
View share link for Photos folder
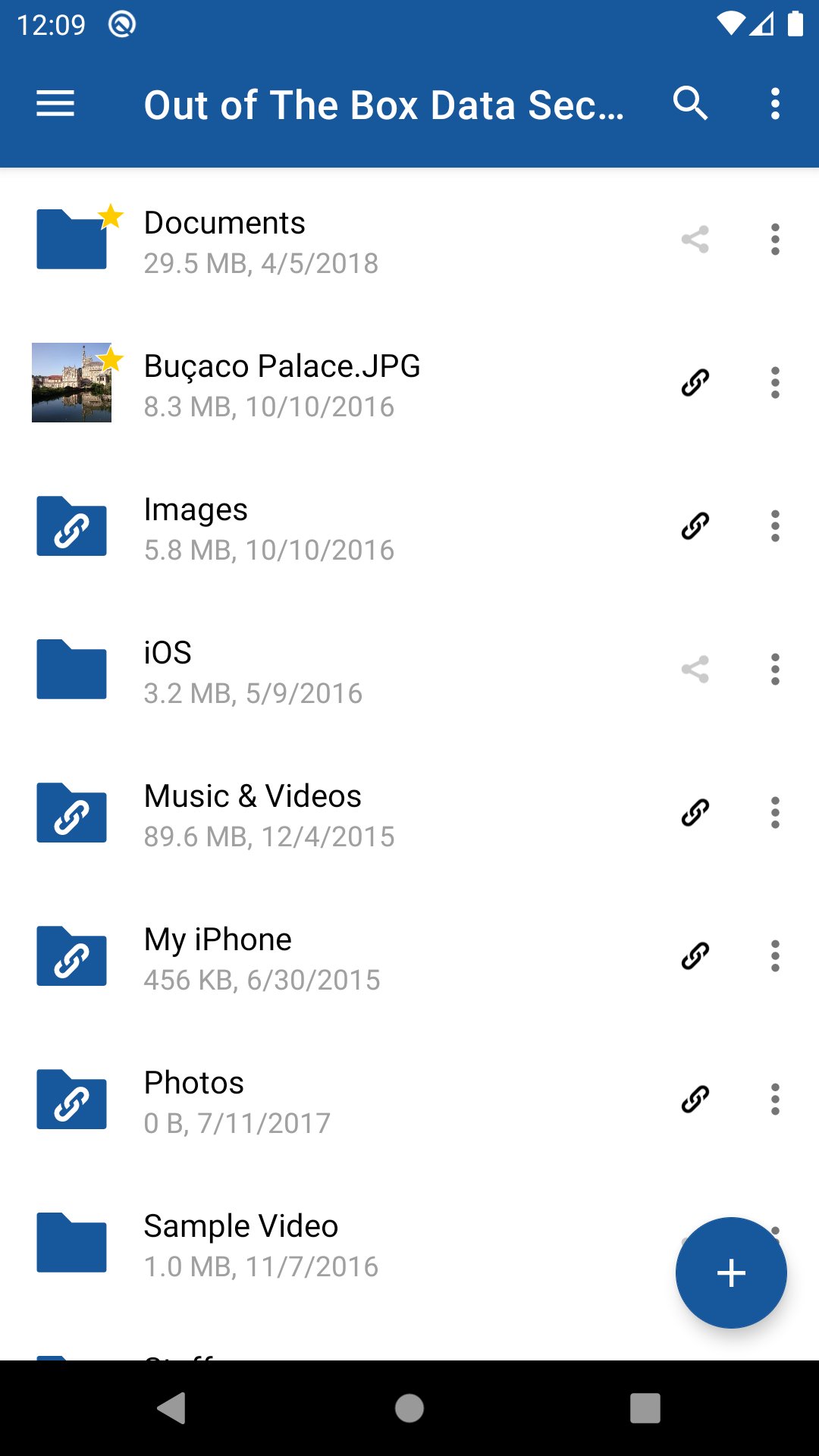click(695, 1100)
